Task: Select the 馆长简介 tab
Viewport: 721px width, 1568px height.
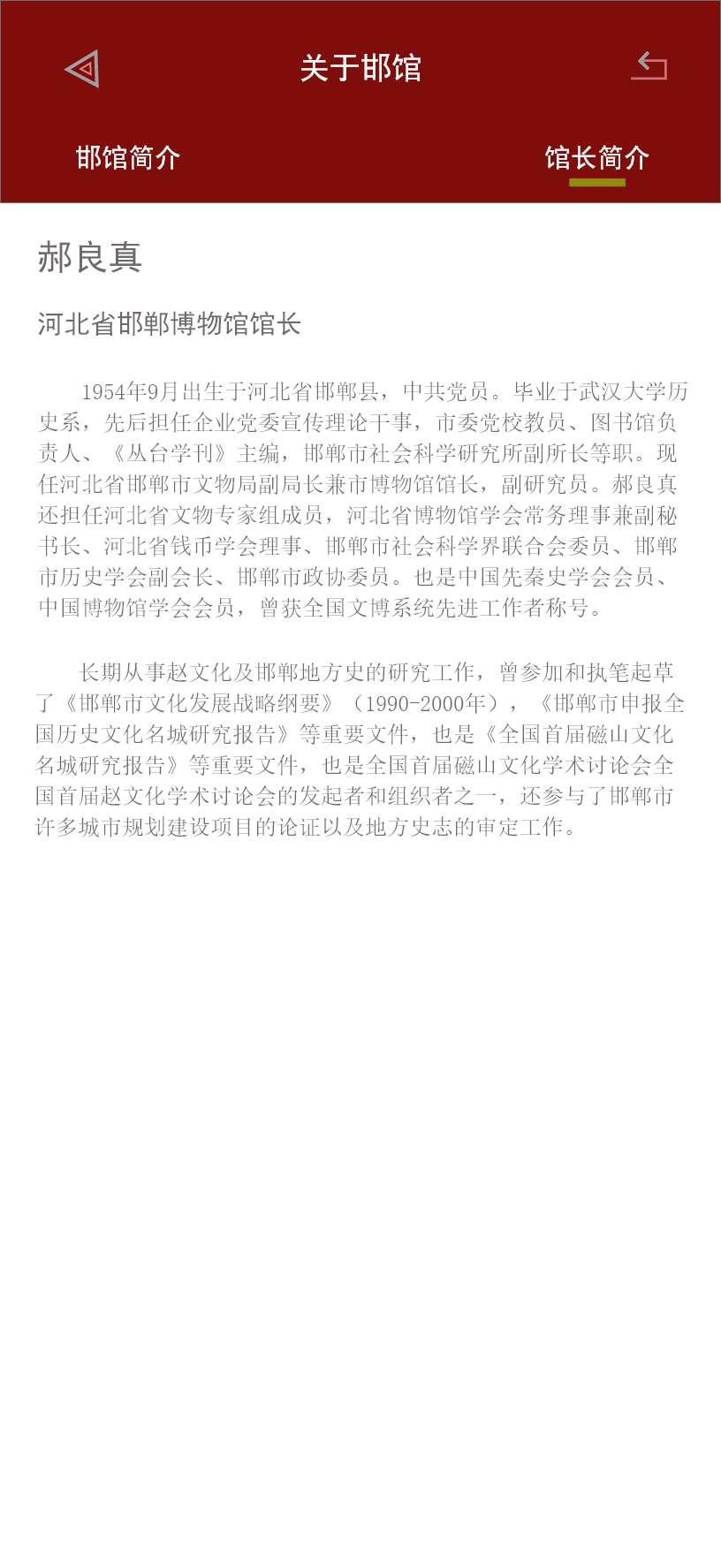Action: [597, 158]
